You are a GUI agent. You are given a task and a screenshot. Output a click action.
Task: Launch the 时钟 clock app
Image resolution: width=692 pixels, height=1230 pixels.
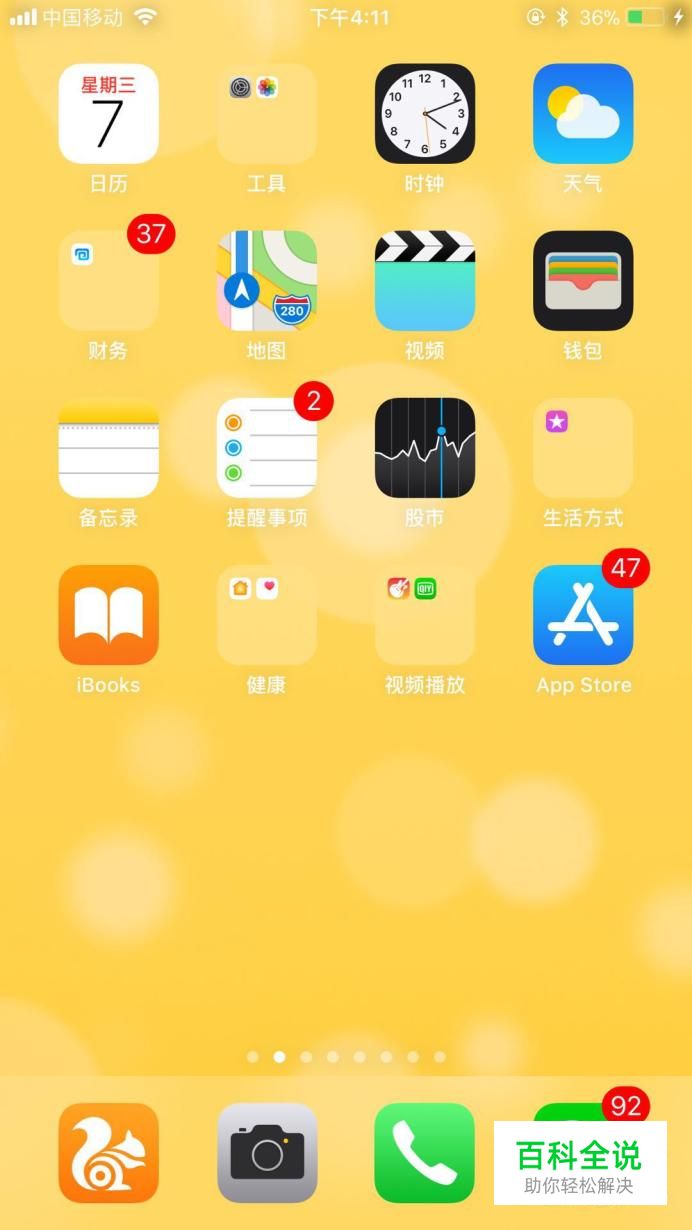tap(424, 114)
